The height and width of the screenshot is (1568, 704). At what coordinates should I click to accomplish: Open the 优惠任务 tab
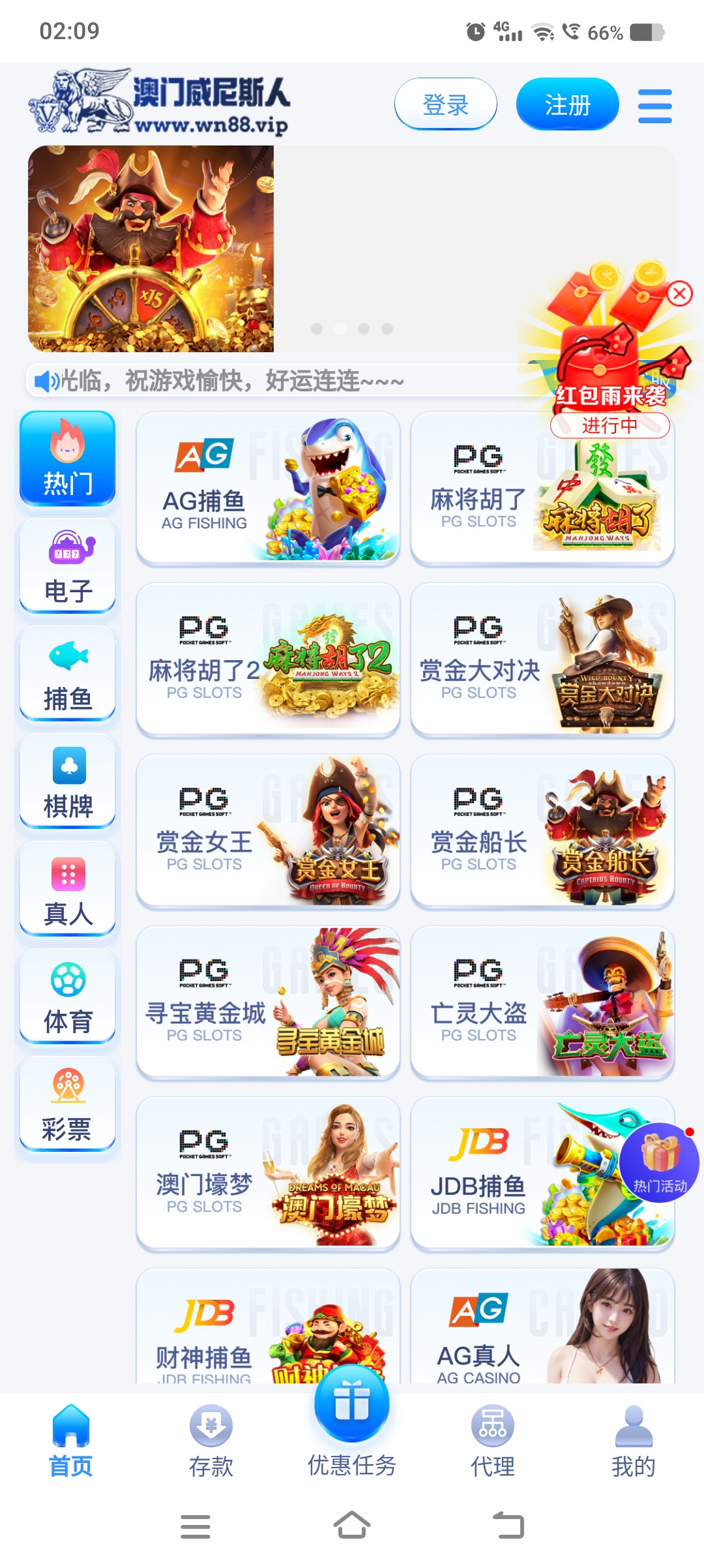[x=352, y=1428]
